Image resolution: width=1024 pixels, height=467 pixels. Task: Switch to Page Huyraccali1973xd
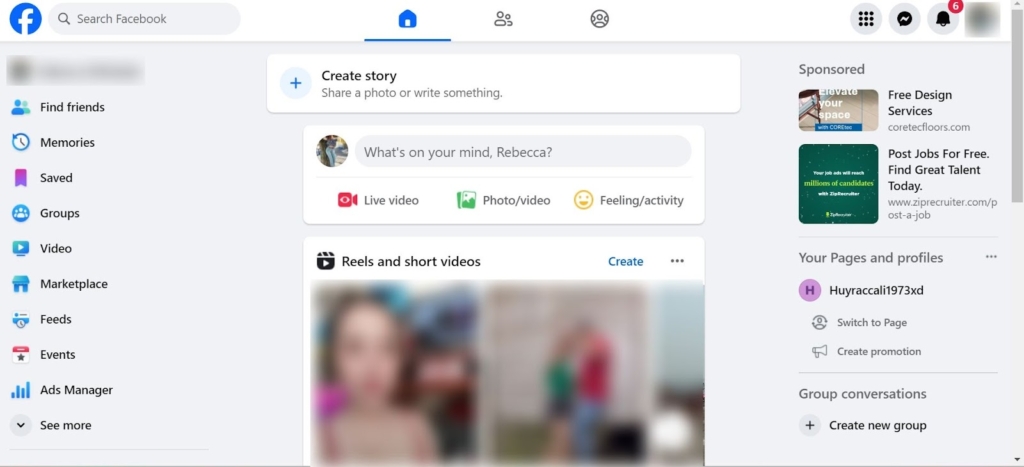(871, 322)
